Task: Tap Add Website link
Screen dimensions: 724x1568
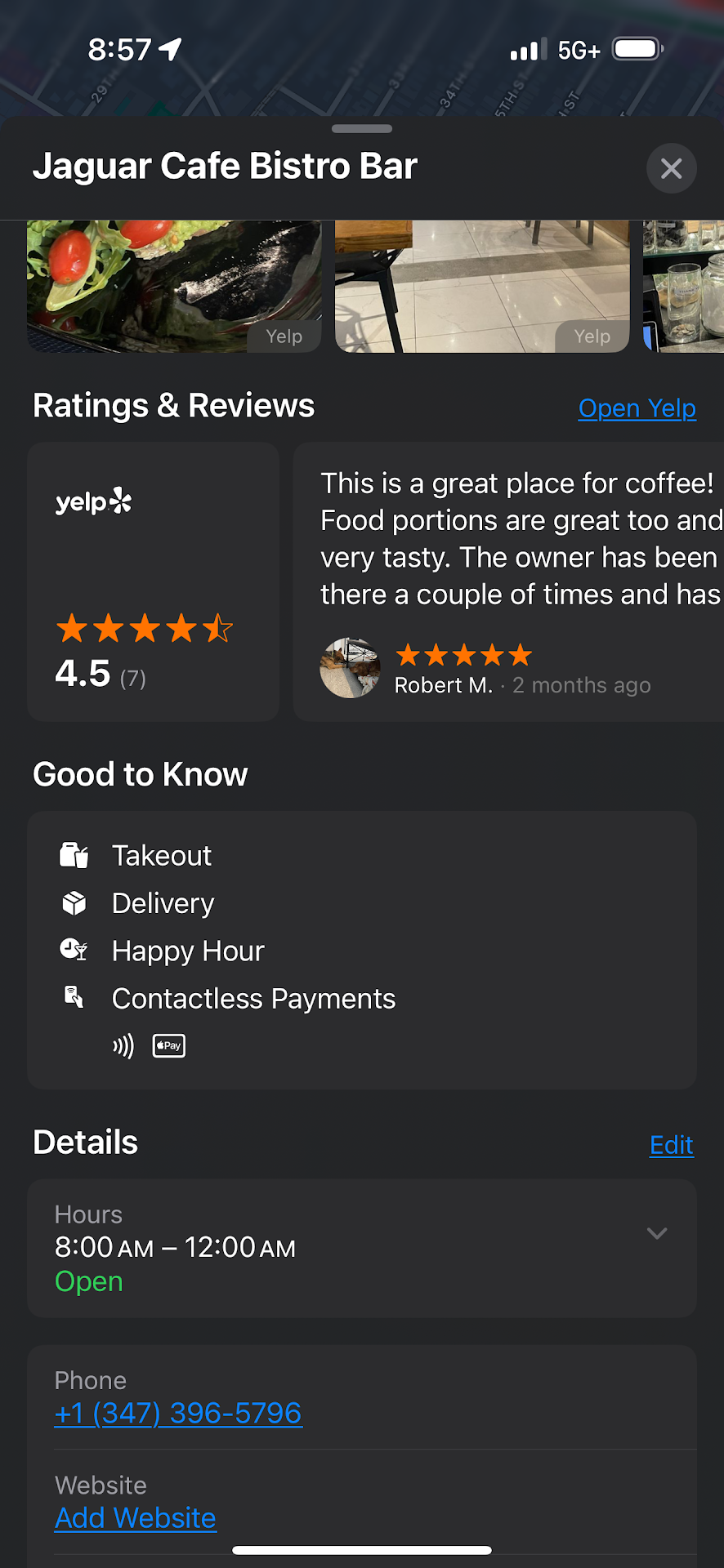Action: pyautogui.click(x=136, y=1518)
